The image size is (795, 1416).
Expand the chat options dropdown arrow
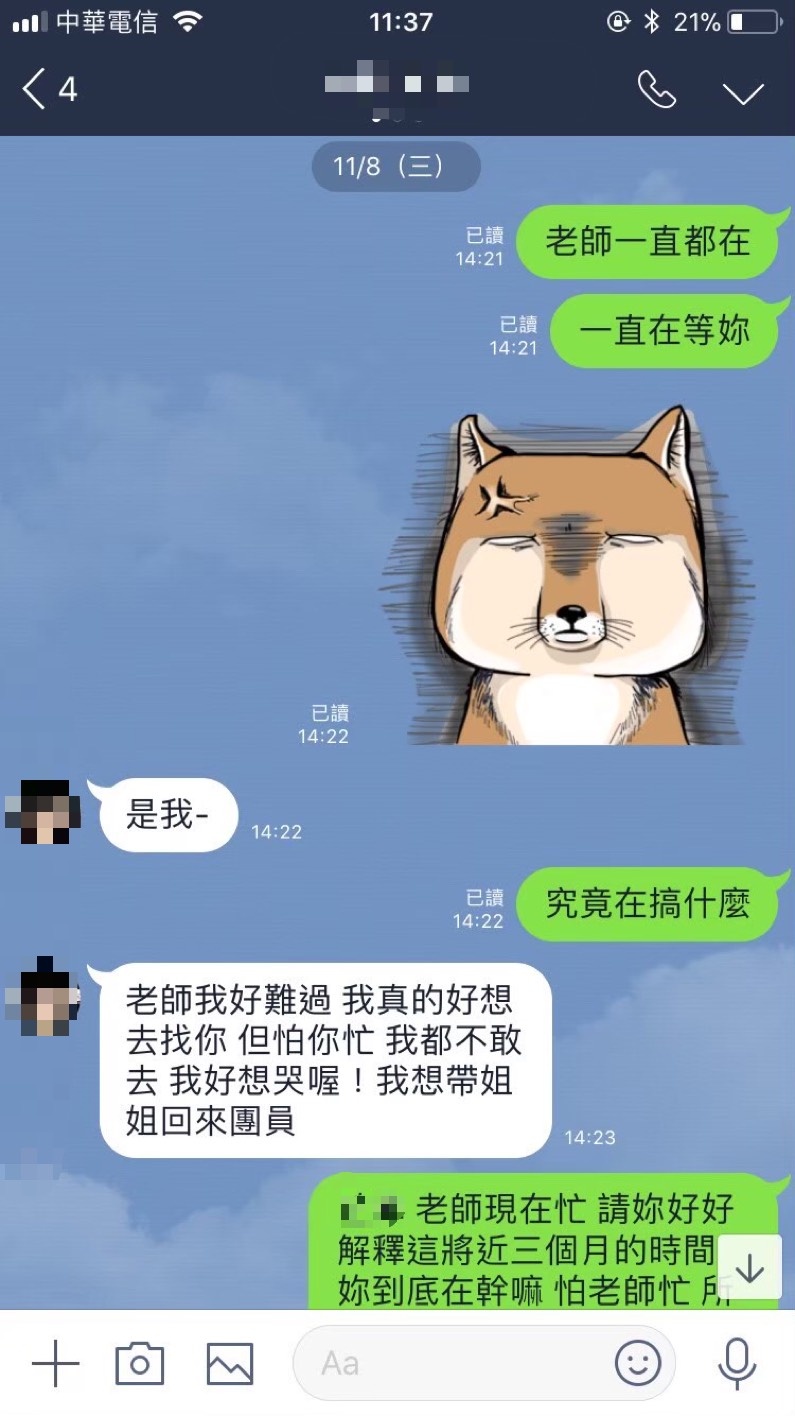[x=743, y=93]
